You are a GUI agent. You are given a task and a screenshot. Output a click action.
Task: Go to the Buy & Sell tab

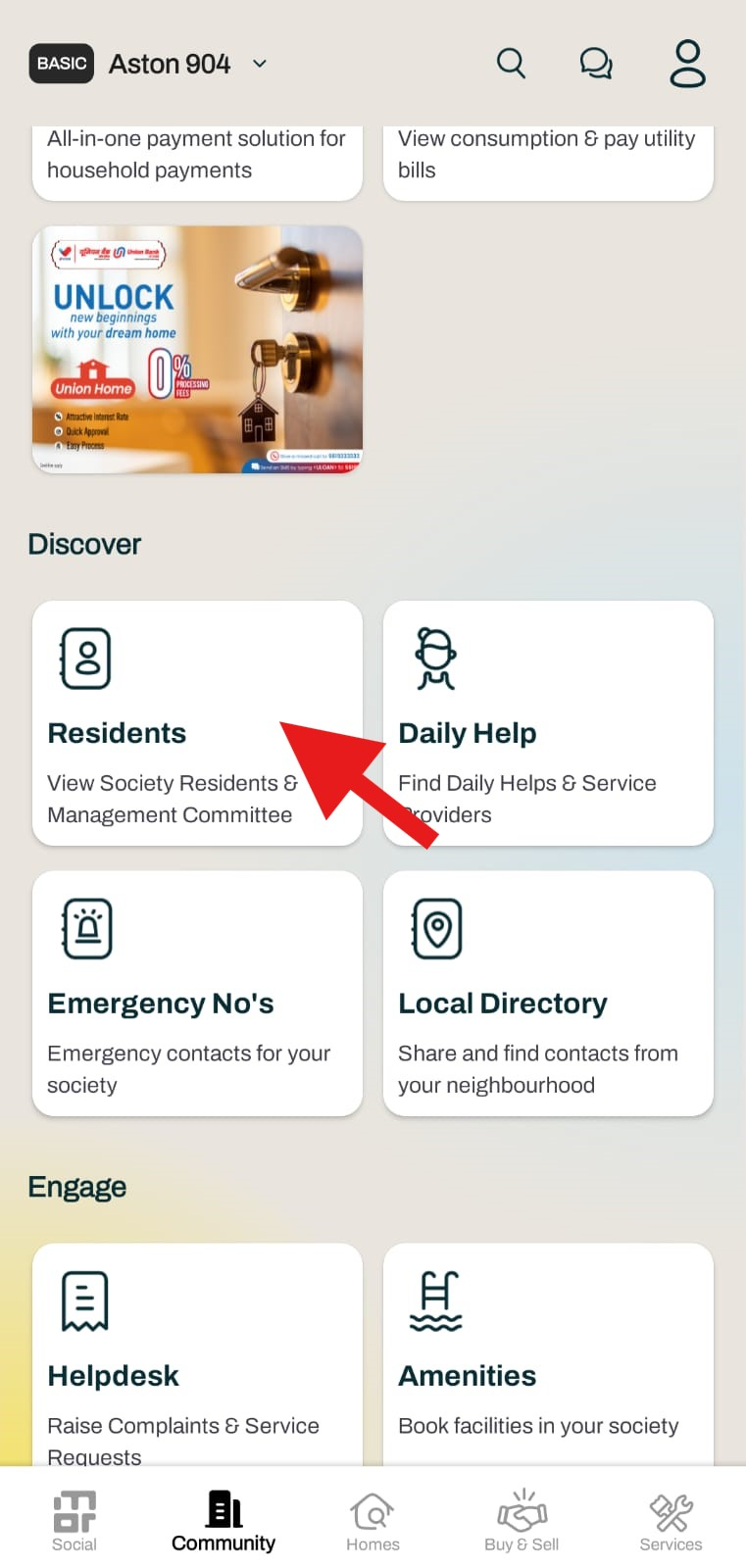click(522, 1521)
